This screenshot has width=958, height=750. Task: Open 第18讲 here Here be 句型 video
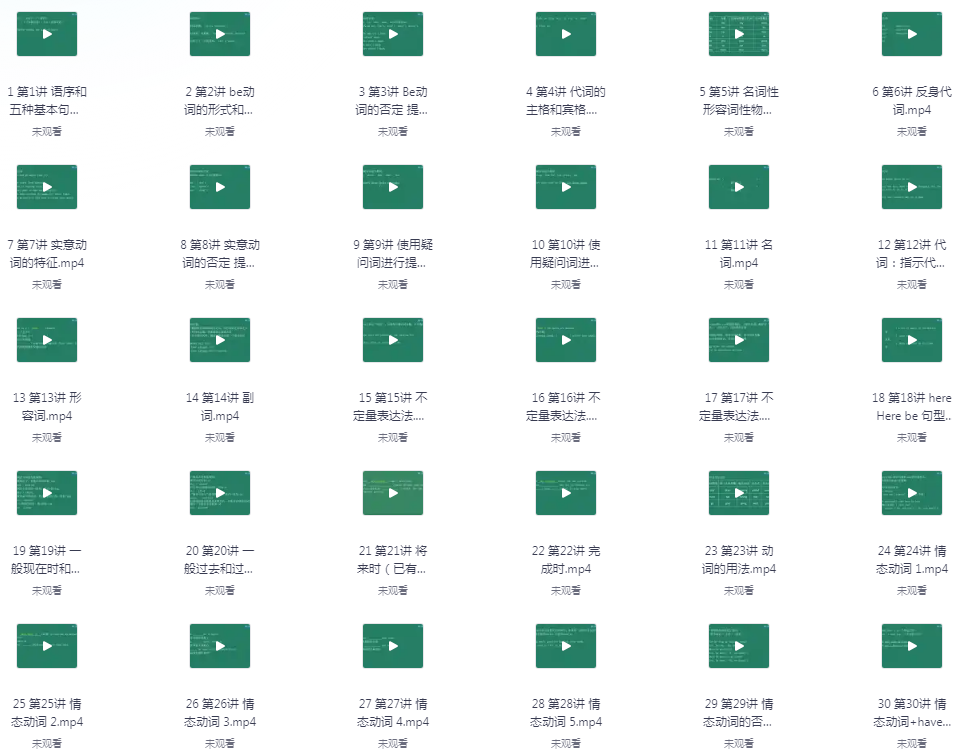[912, 339]
